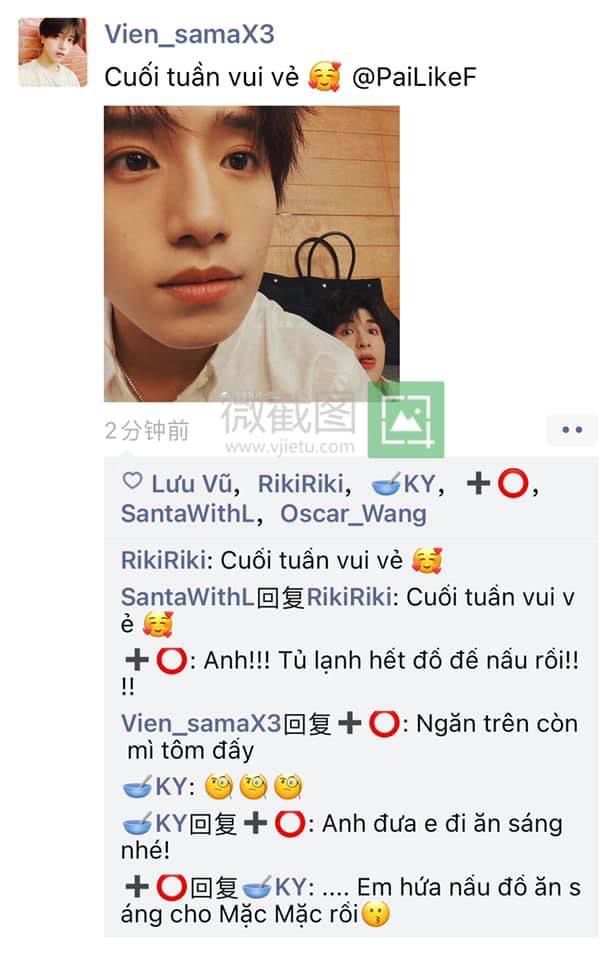Reply to the comment about mì tôm
The height and width of the screenshot is (960, 616).
(350, 737)
